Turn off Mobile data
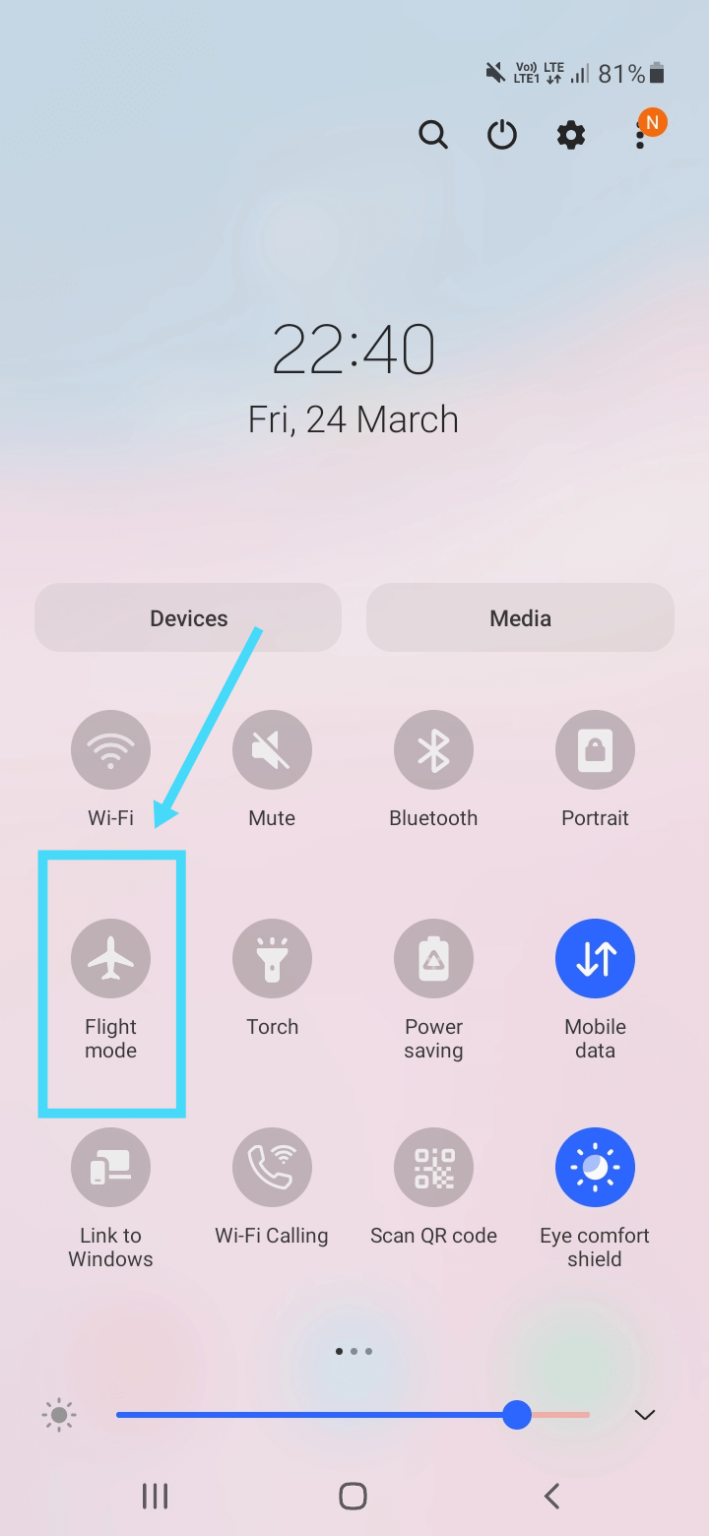The image size is (709, 1536). pyautogui.click(x=595, y=959)
